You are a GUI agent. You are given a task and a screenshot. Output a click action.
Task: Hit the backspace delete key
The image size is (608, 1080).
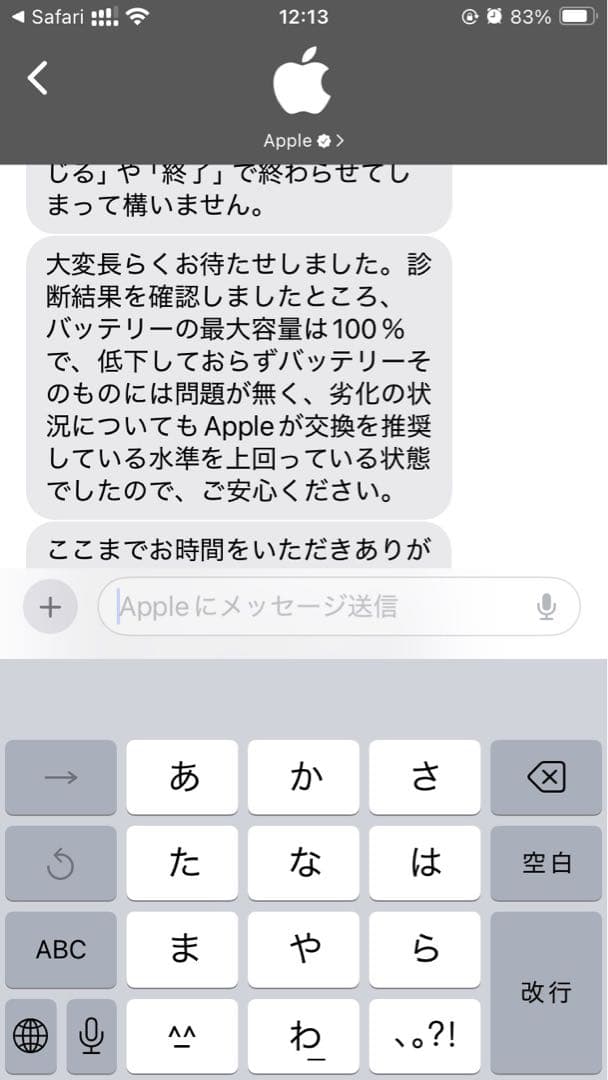(x=546, y=777)
